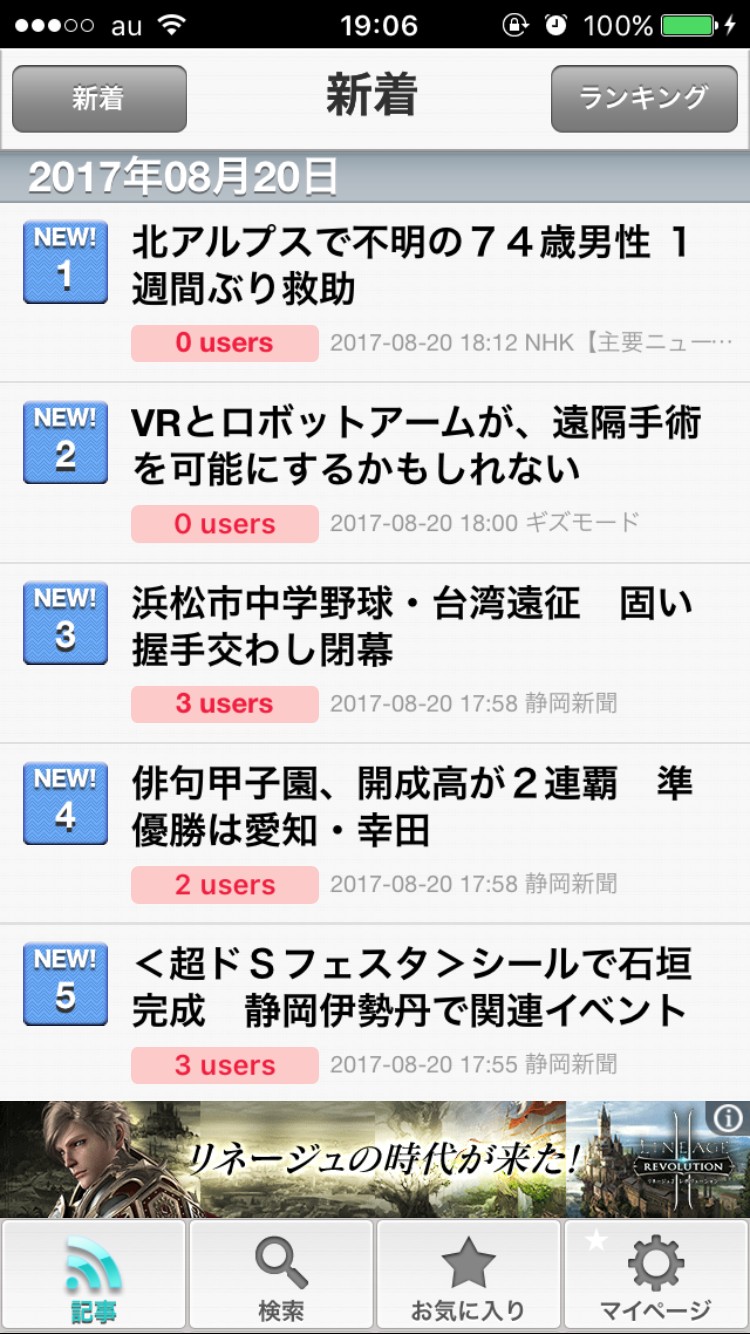Open the article about the 北アルプス 74-year-old man's rescue
The height and width of the screenshot is (1334, 750).
(x=410, y=266)
